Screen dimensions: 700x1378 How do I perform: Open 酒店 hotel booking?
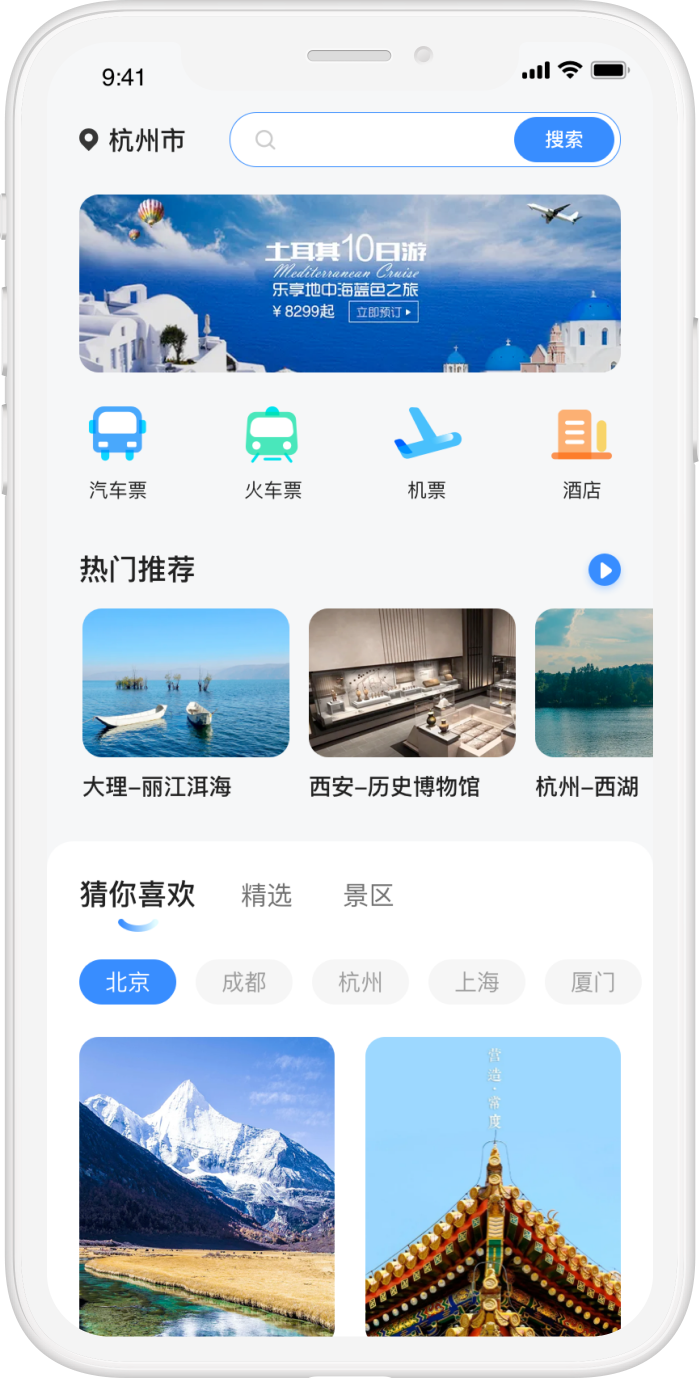(x=581, y=452)
